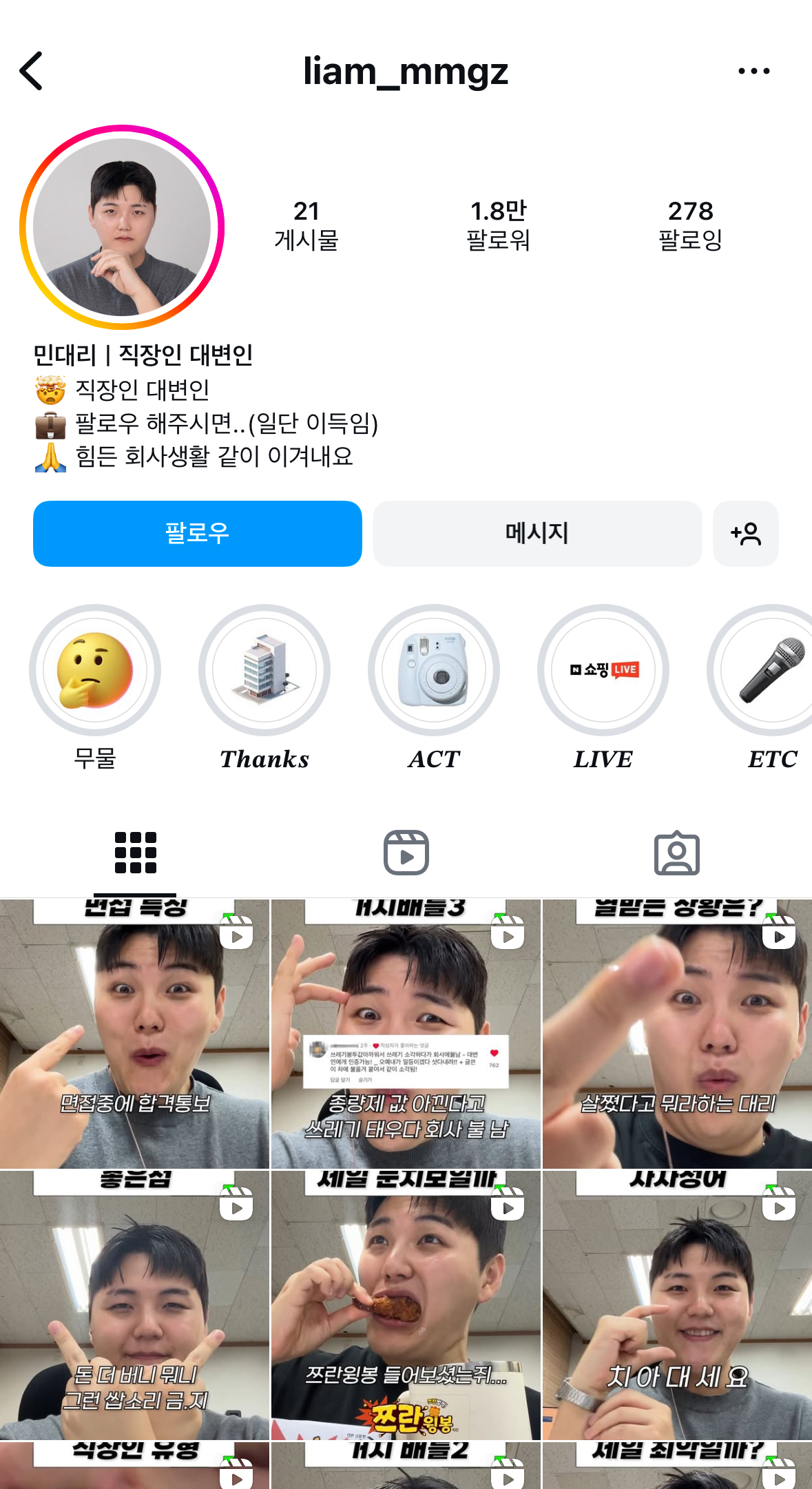This screenshot has width=812, height=1489.
Task: View the story via the profile picture
Action: click(122, 227)
